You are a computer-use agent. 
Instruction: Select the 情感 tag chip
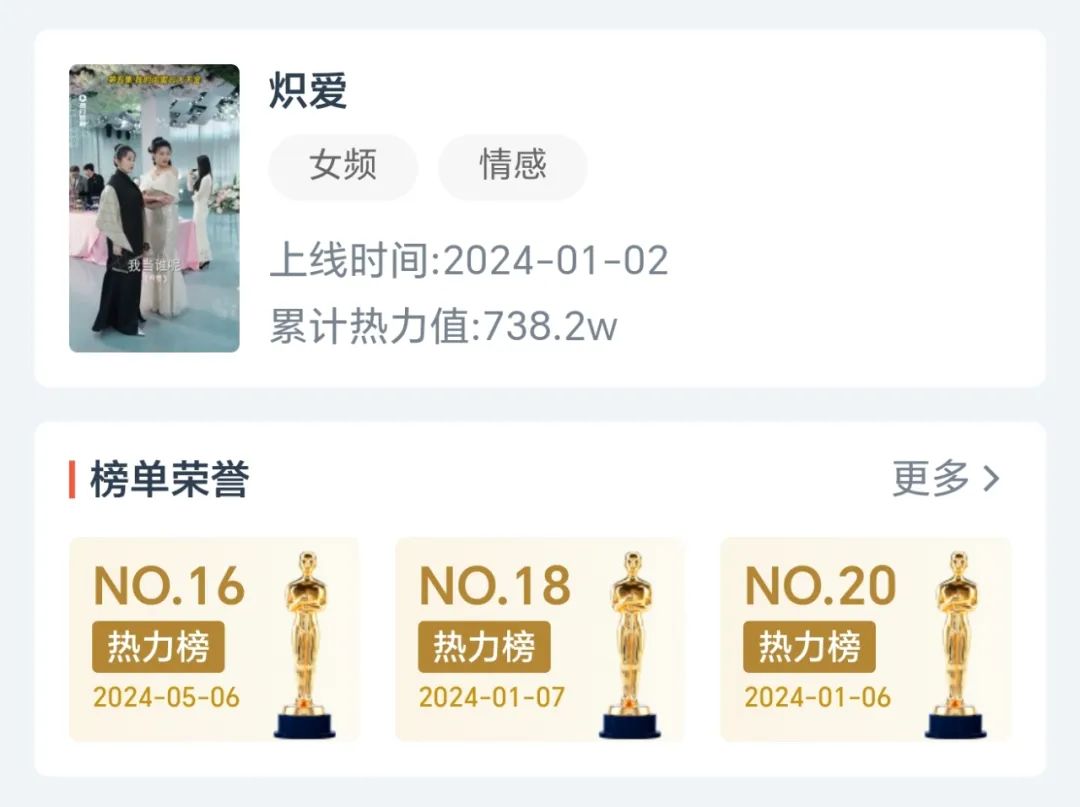[x=512, y=166]
